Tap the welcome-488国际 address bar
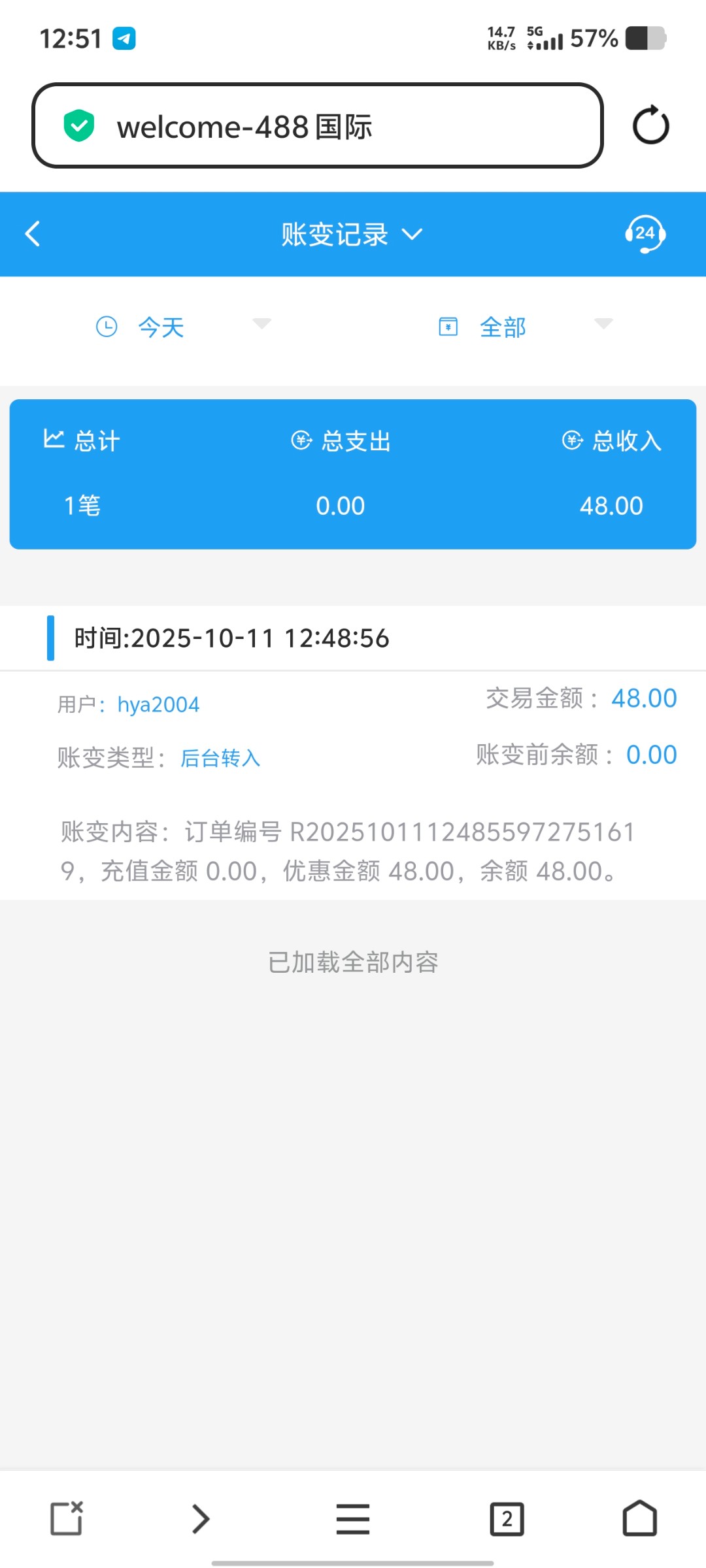Viewport: 706px width, 1568px height. pyautogui.click(x=317, y=126)
